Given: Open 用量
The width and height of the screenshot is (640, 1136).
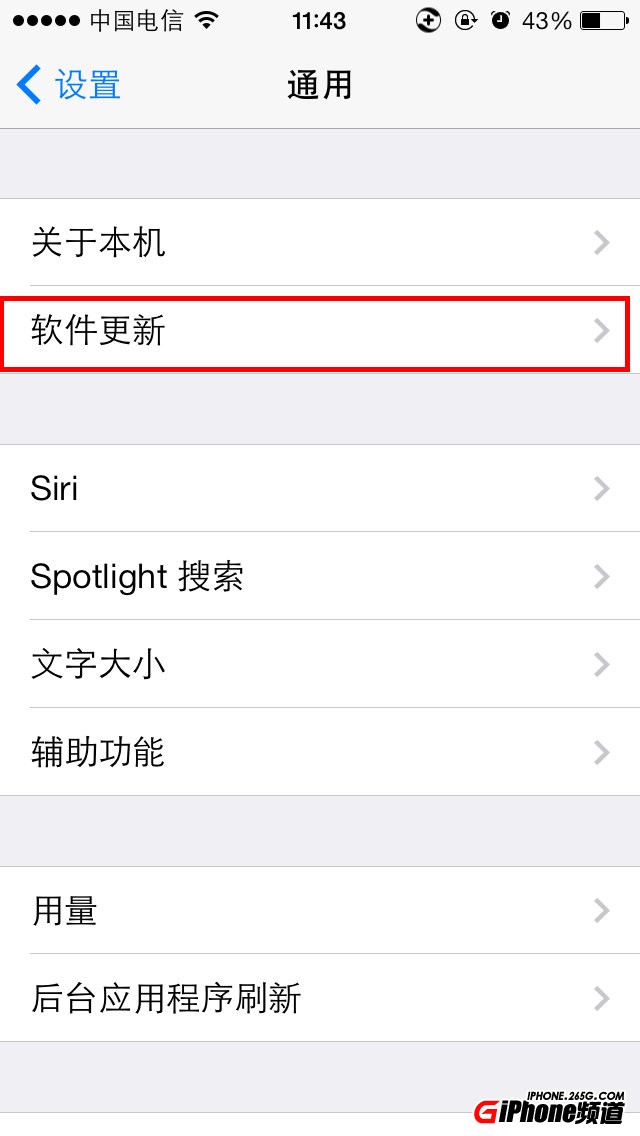Looking at the screenshot, I should pos(320,910).
